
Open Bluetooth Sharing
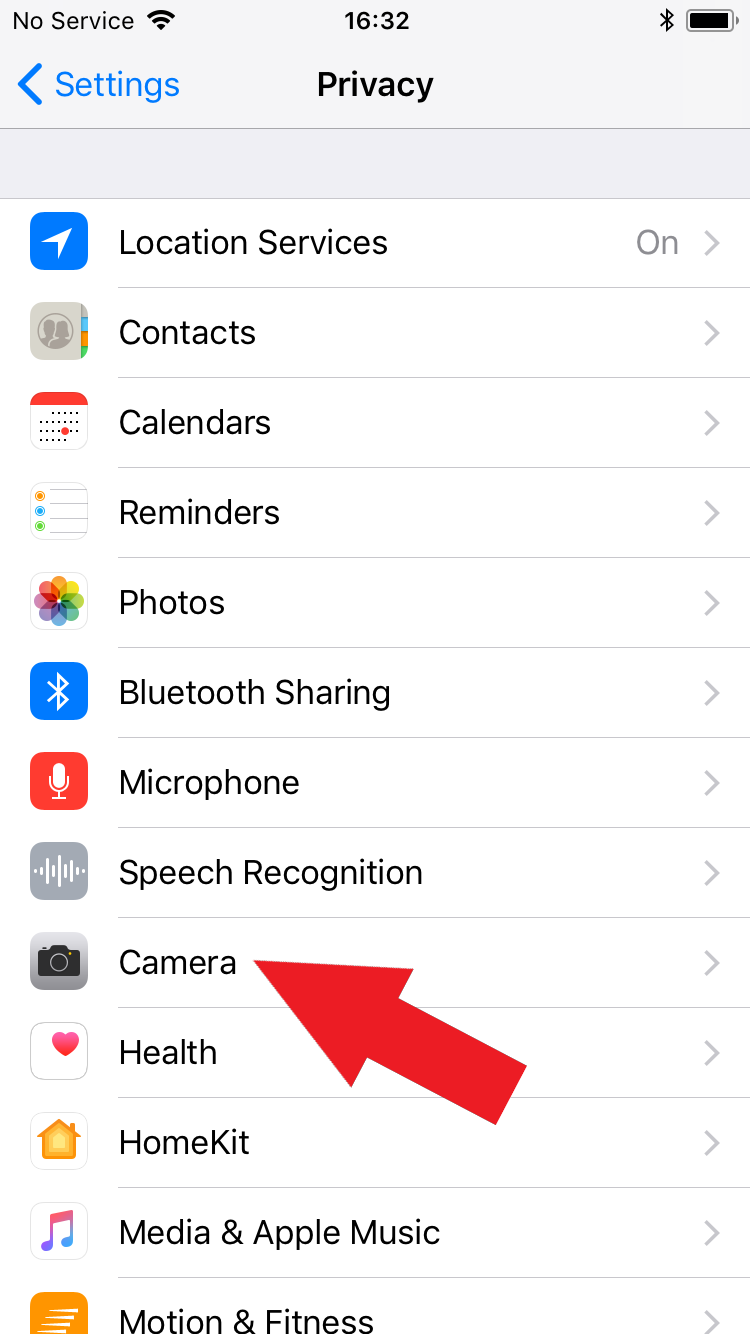tap(375, 693)
